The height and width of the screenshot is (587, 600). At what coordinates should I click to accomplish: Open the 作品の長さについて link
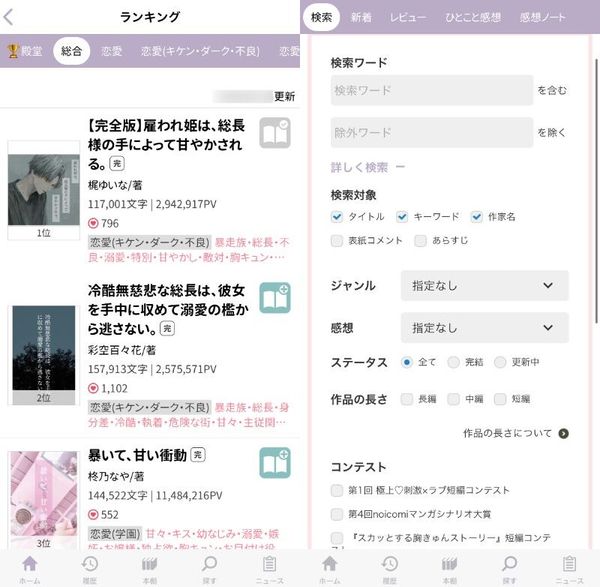515,433
